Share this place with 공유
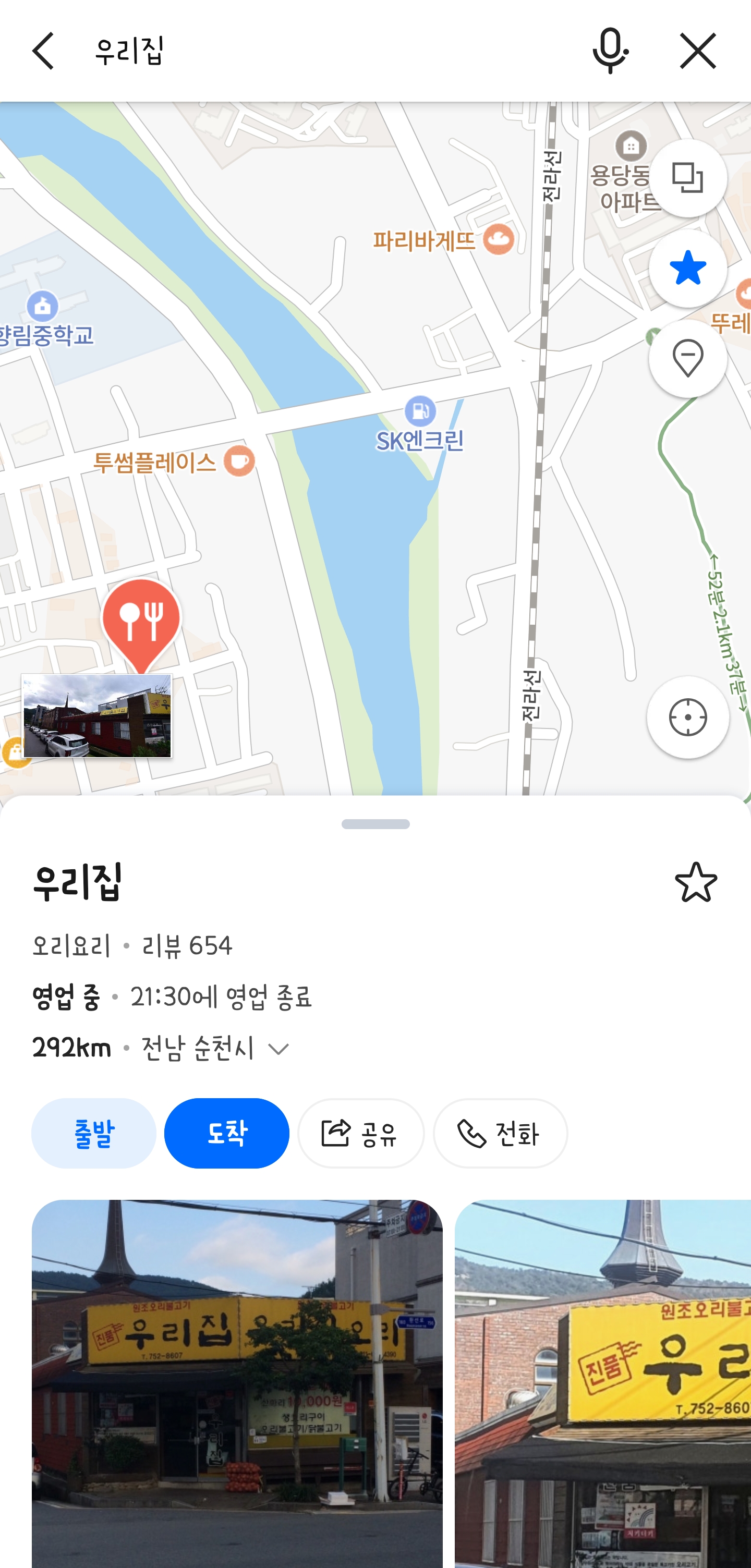Viewport: 751px width, 1568px height. click(x=361, y=1133)
